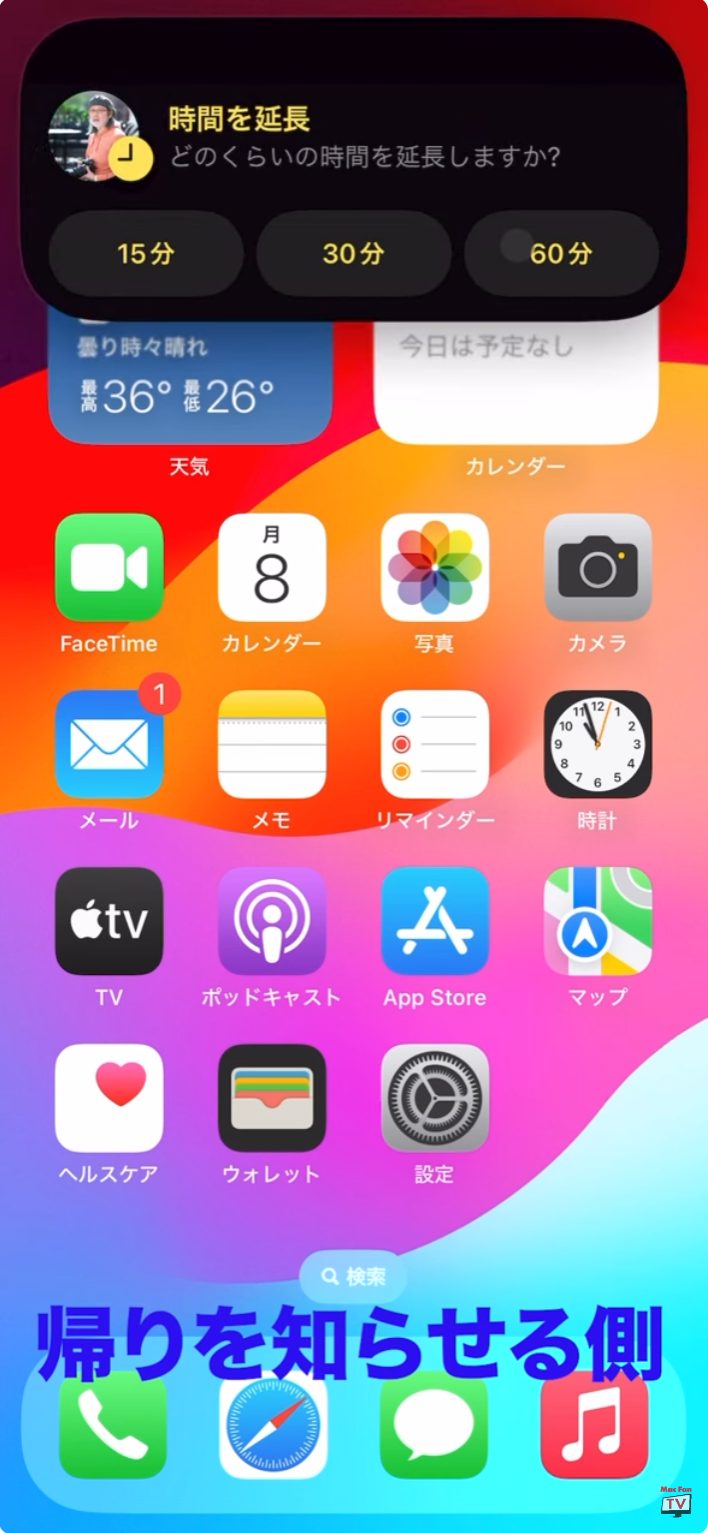
Task: Extend the time by 15分
Action: [x=146, y=254]
